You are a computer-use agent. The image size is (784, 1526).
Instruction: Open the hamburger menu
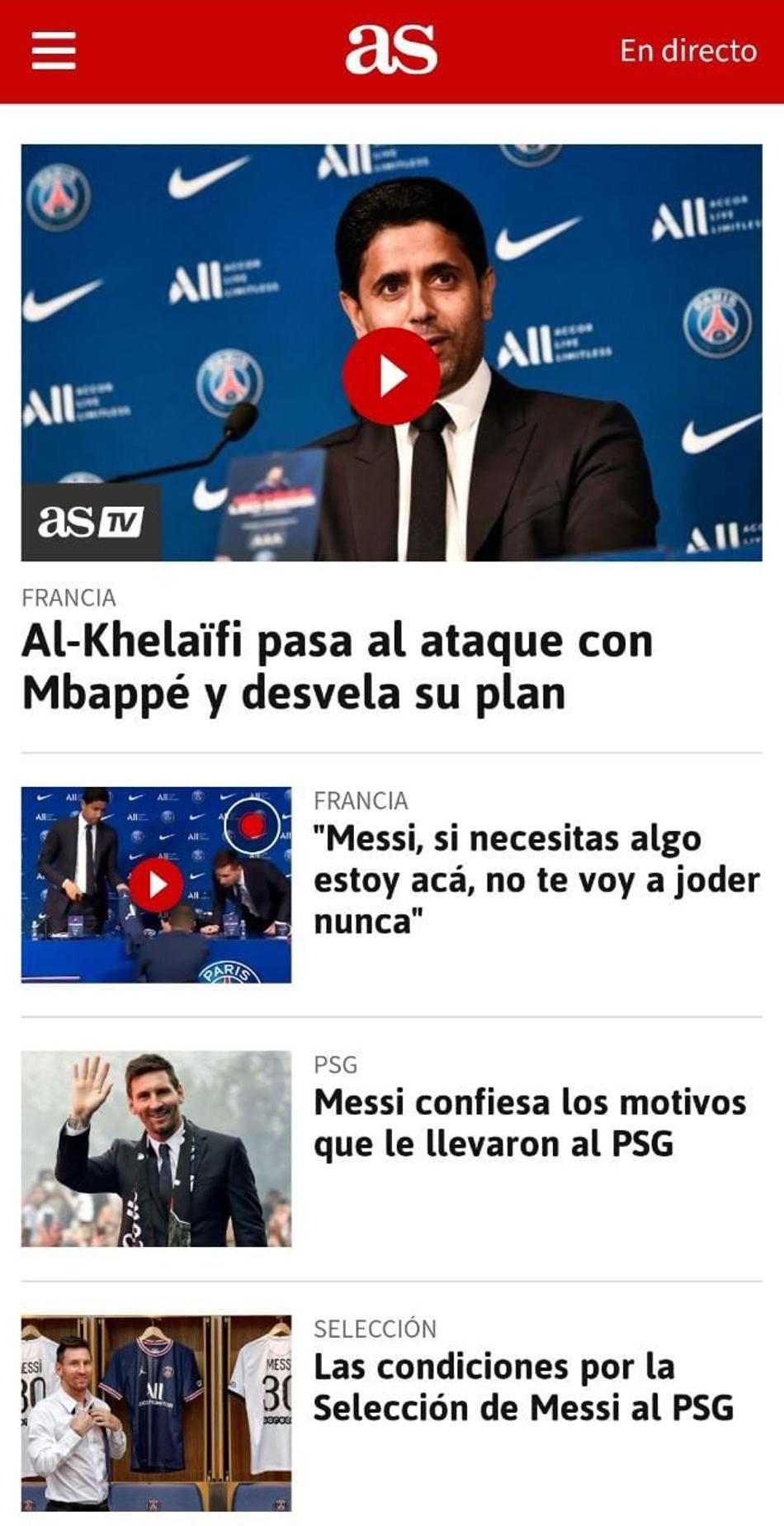pos(54,51)
